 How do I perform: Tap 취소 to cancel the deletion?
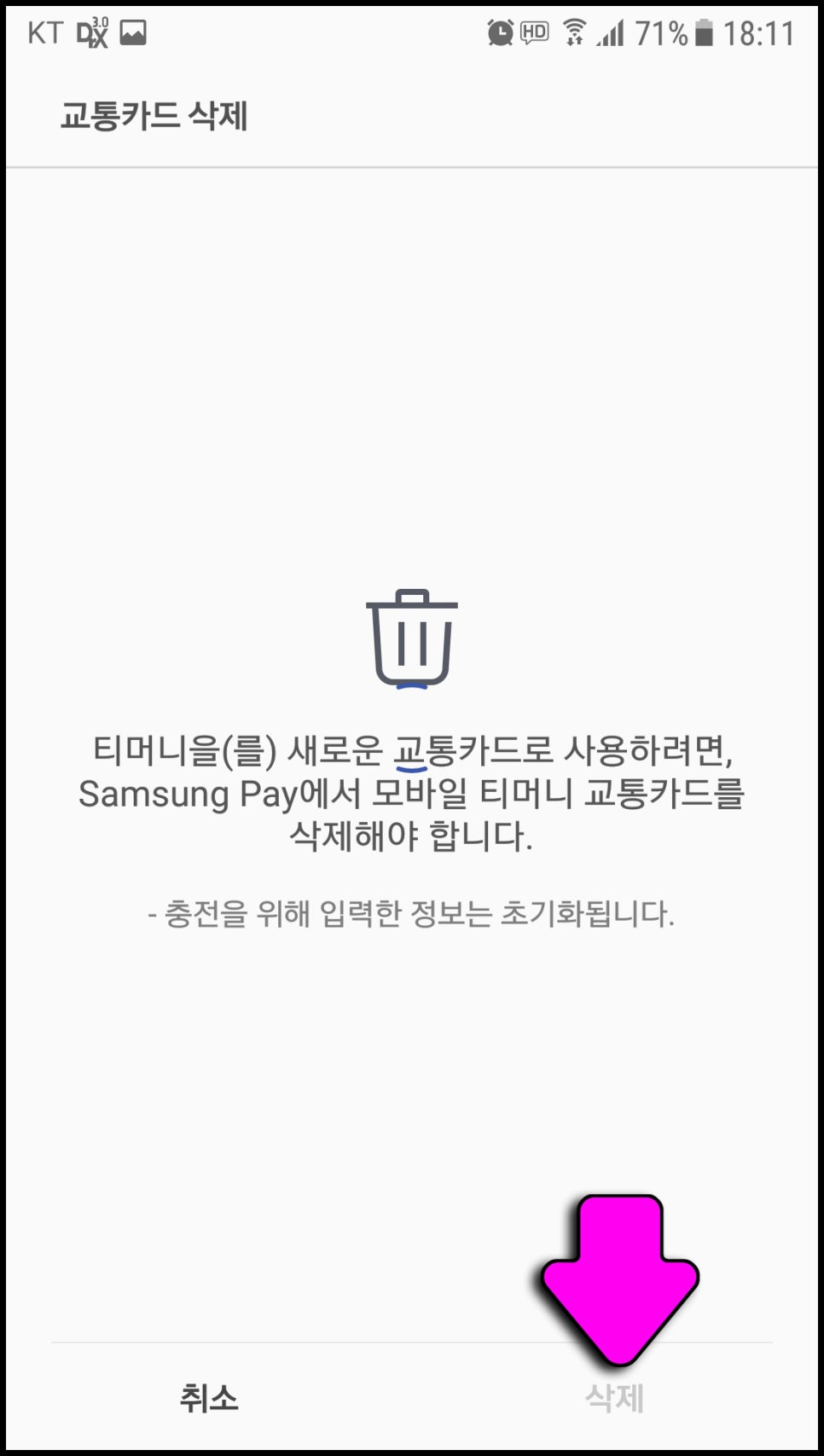click(208, 1398)
